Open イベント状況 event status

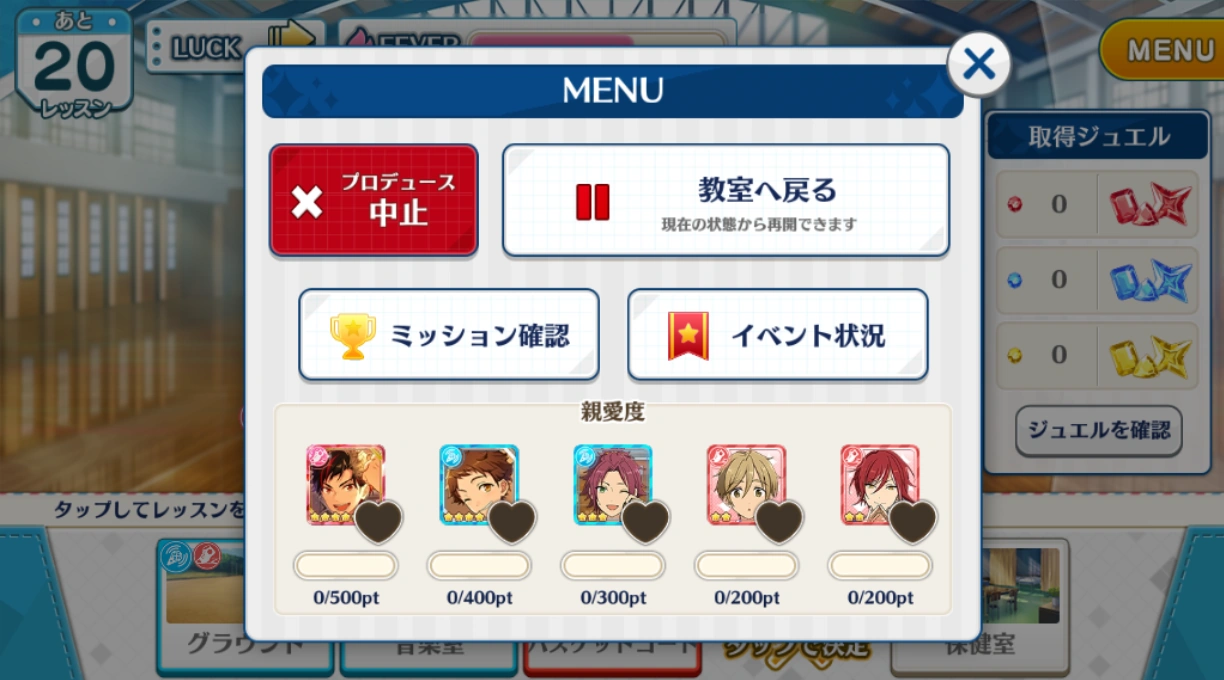[x=778, y=335]
